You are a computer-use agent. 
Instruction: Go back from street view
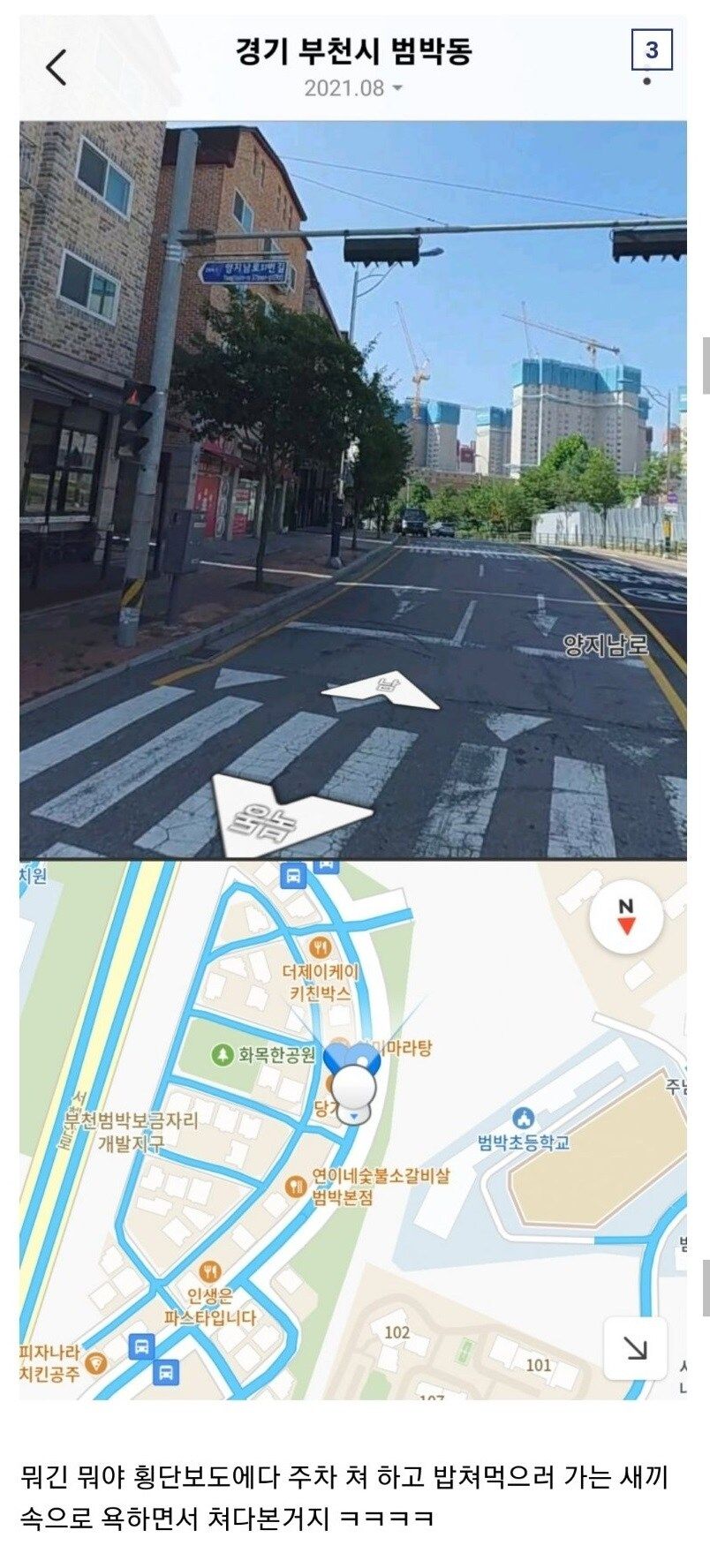57,67
